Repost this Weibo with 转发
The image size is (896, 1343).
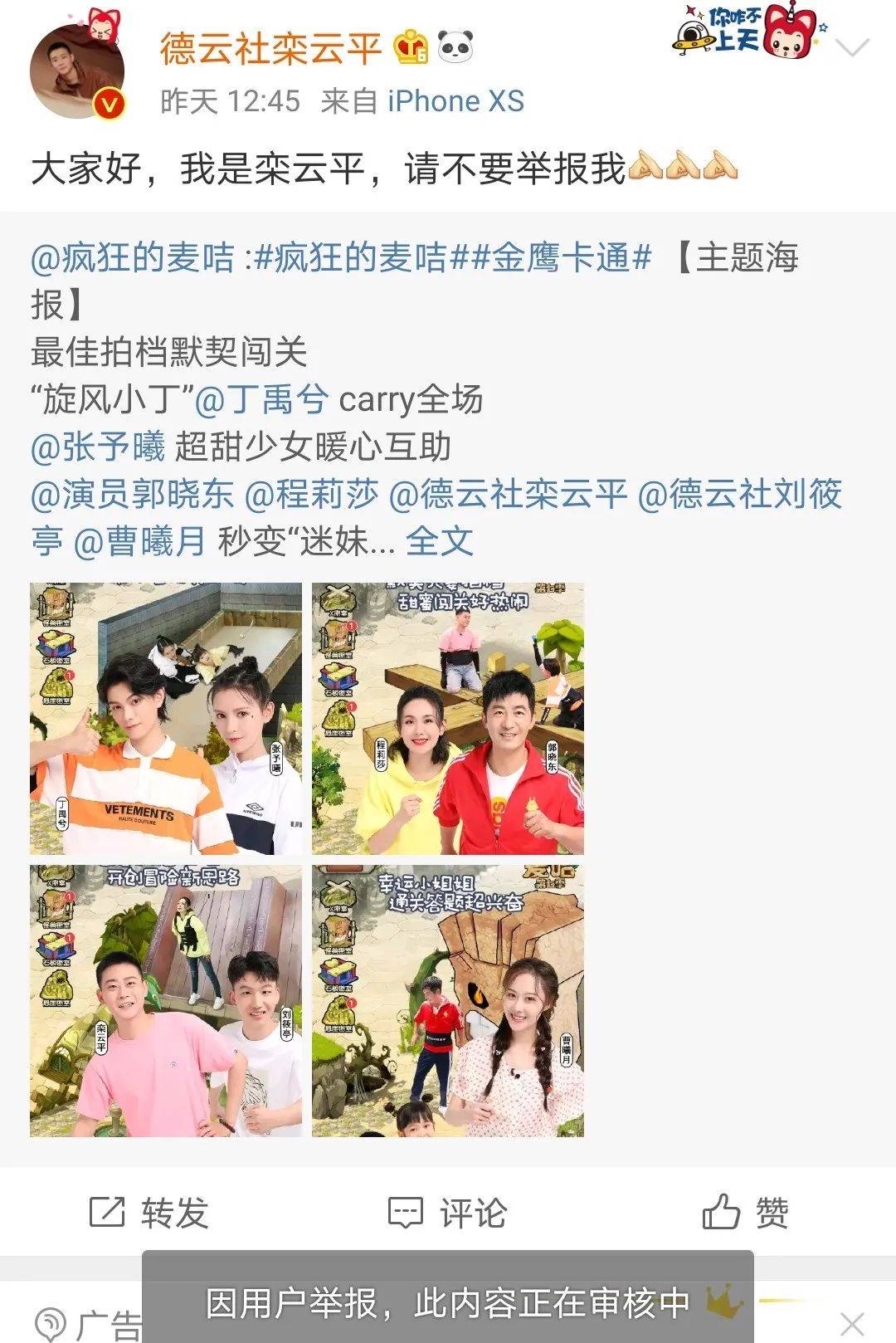tap(149, 1213)
